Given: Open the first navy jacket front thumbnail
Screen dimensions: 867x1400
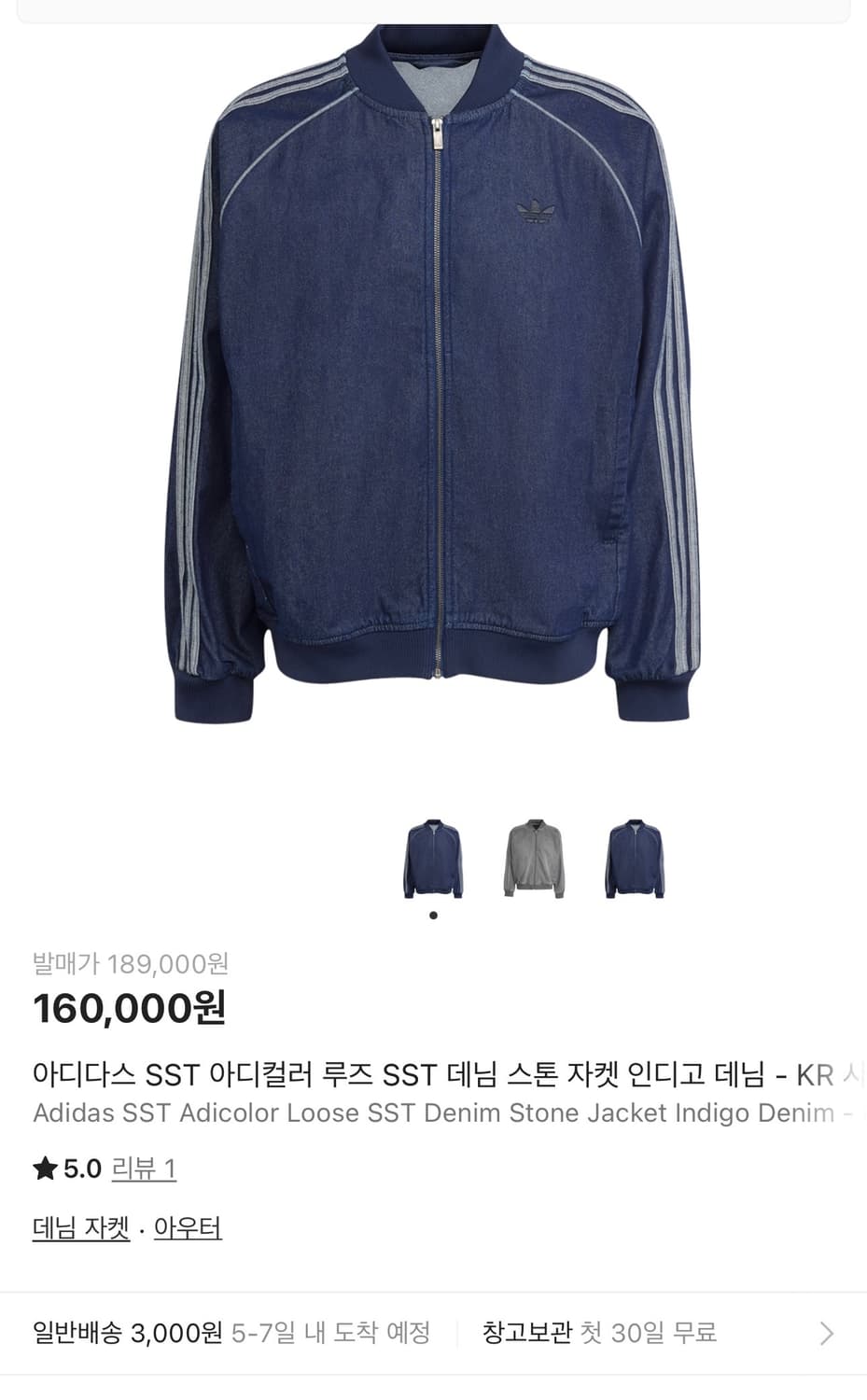Looking at the screenshot, I should (433, 859).
